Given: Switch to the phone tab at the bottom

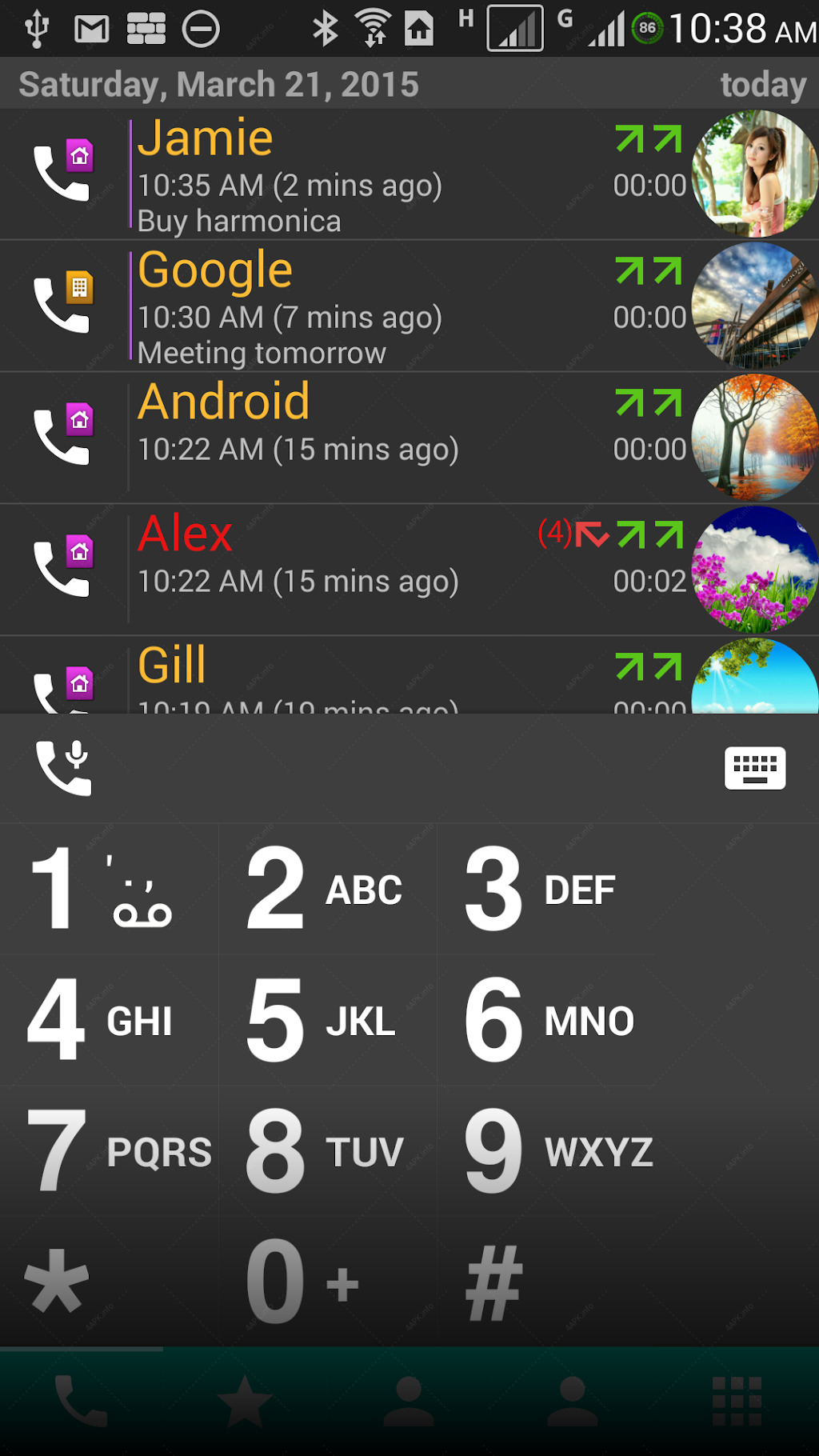Looking at the screenshot, I should (81, 1402).
